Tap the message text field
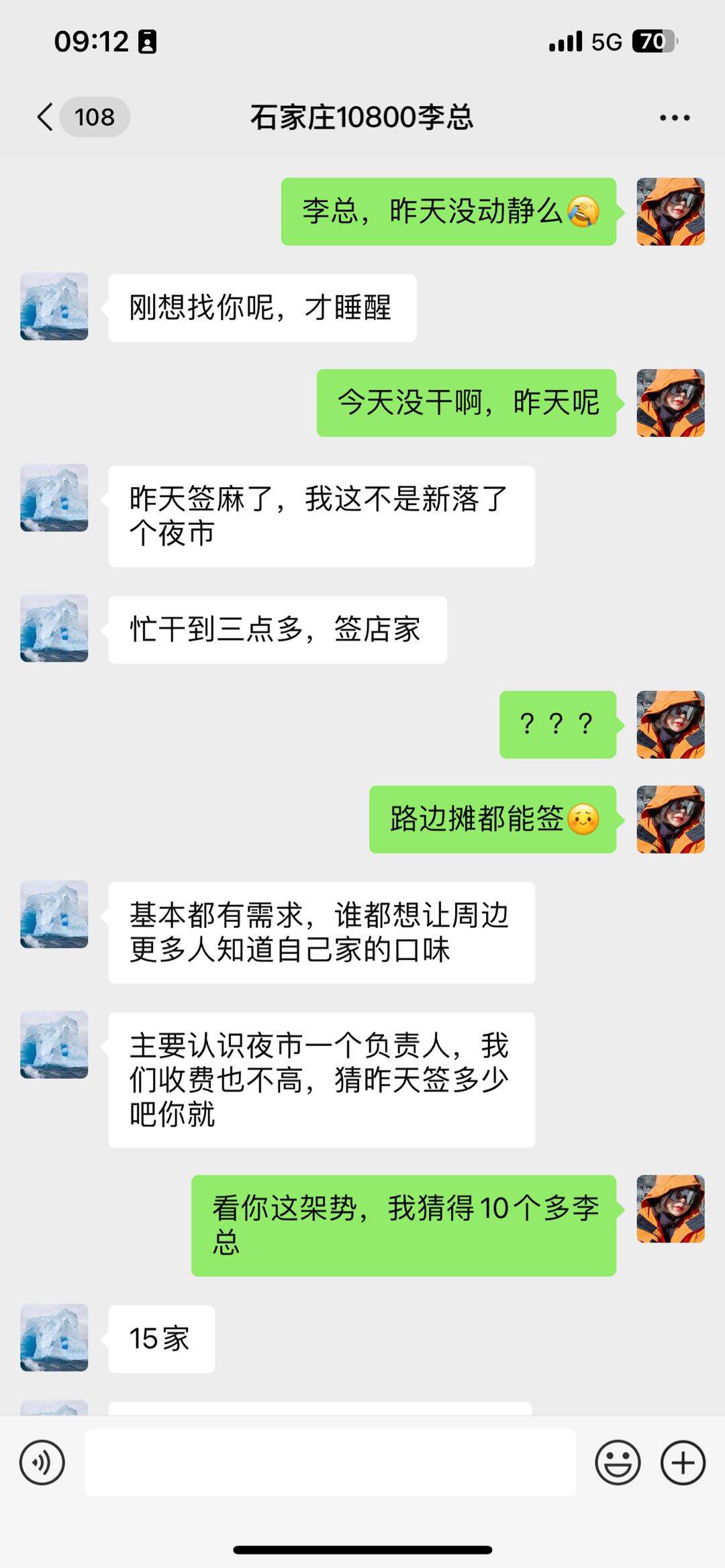 330,1463
